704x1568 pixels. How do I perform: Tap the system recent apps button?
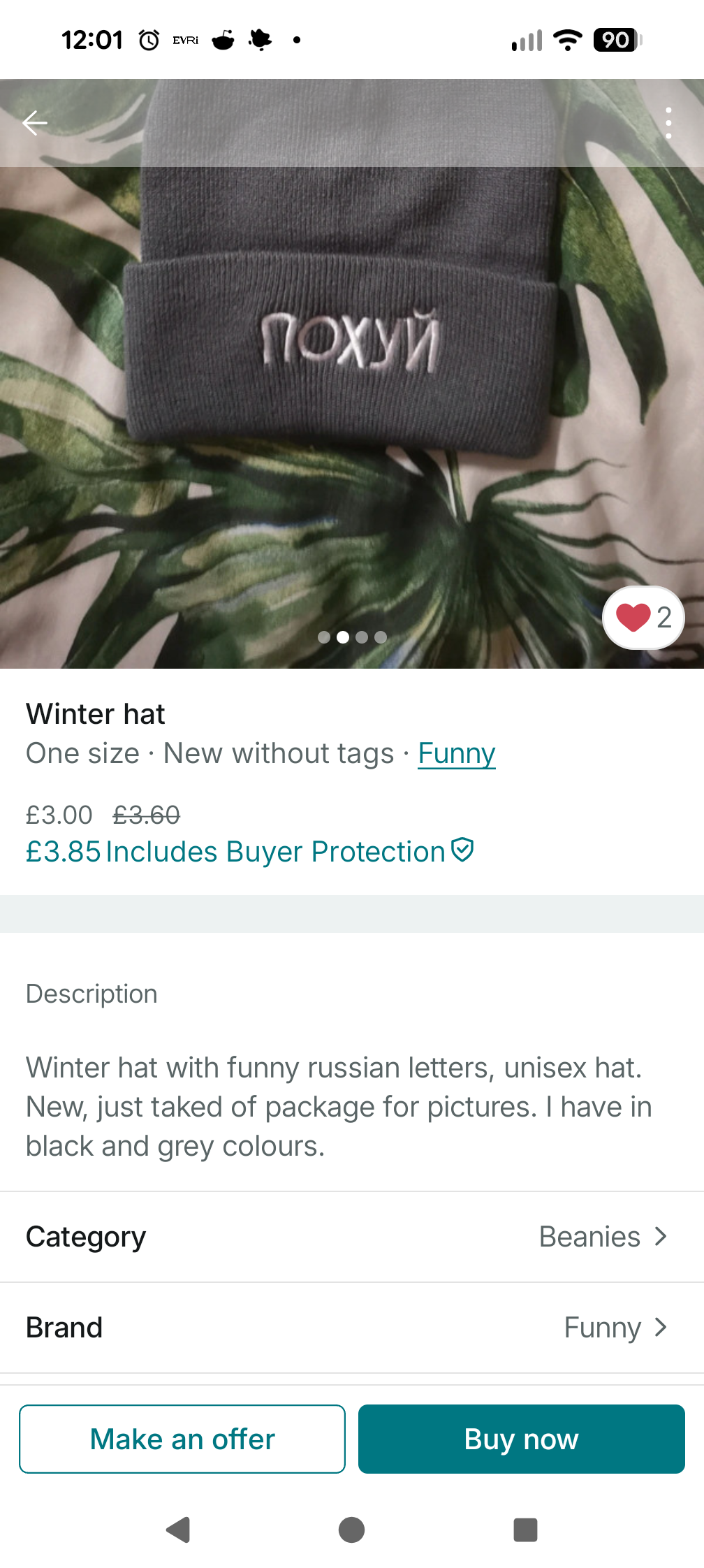(x=525, y=1530)
